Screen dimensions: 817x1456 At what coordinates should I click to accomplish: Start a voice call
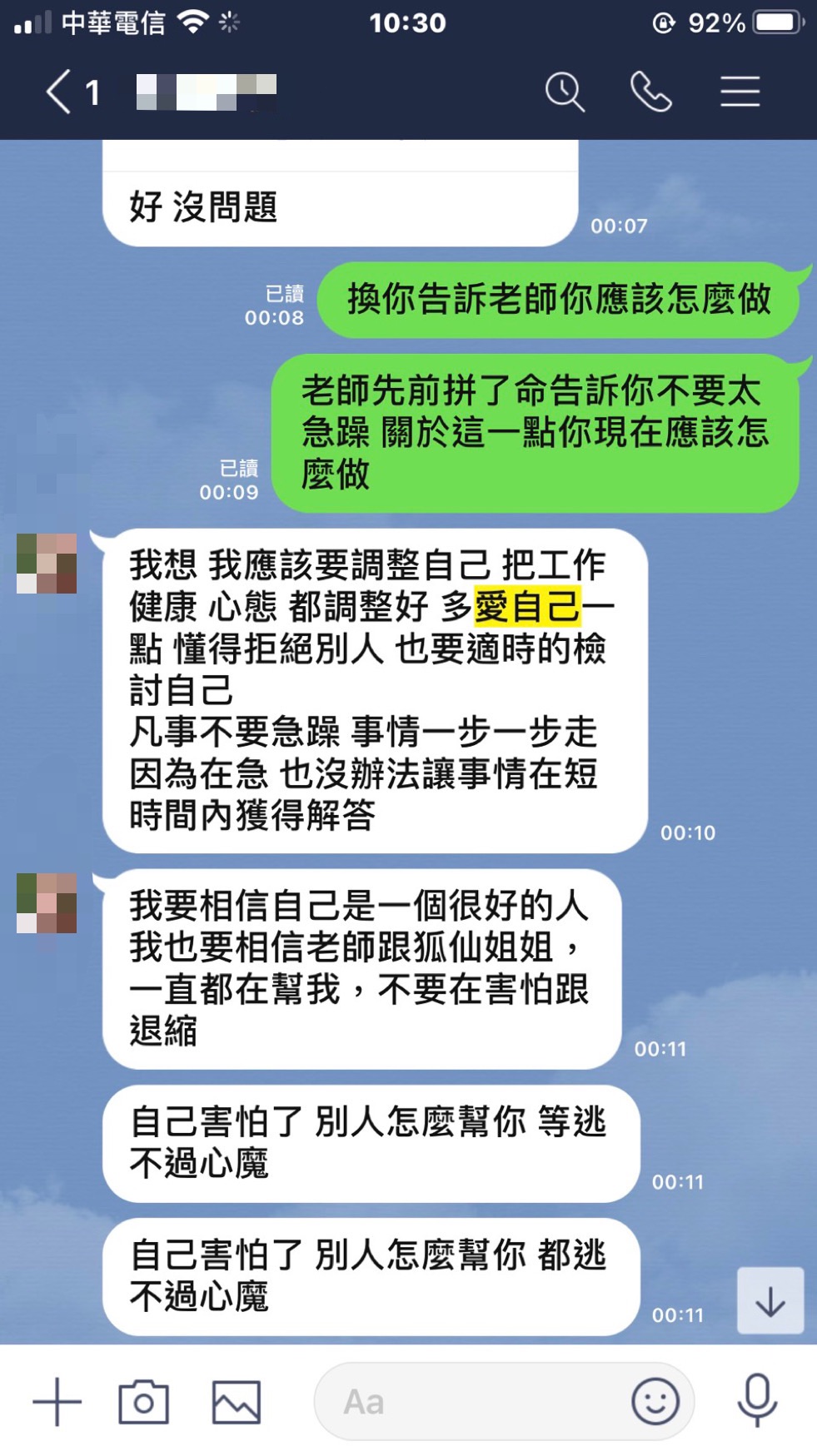(x=651, y=92)
